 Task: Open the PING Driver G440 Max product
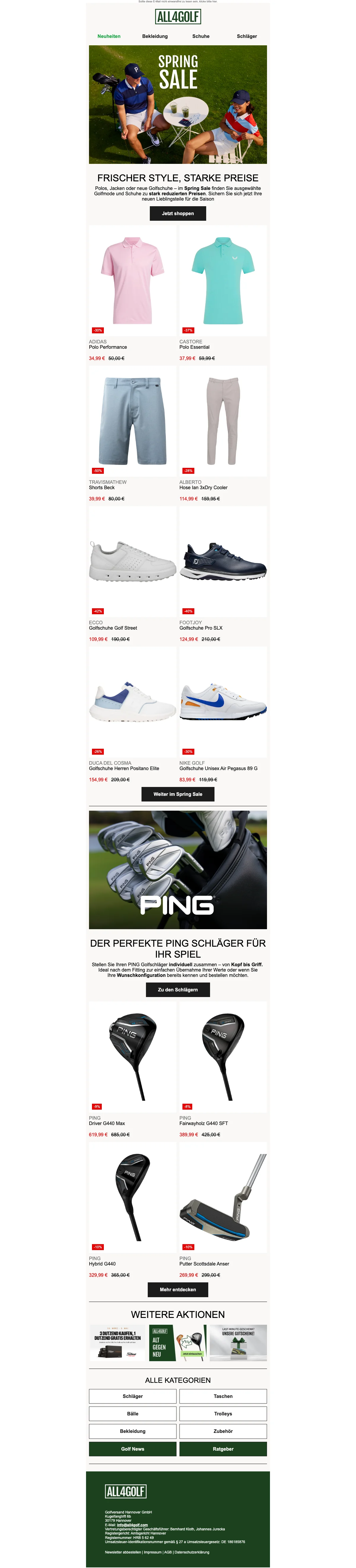point(132,1057)
